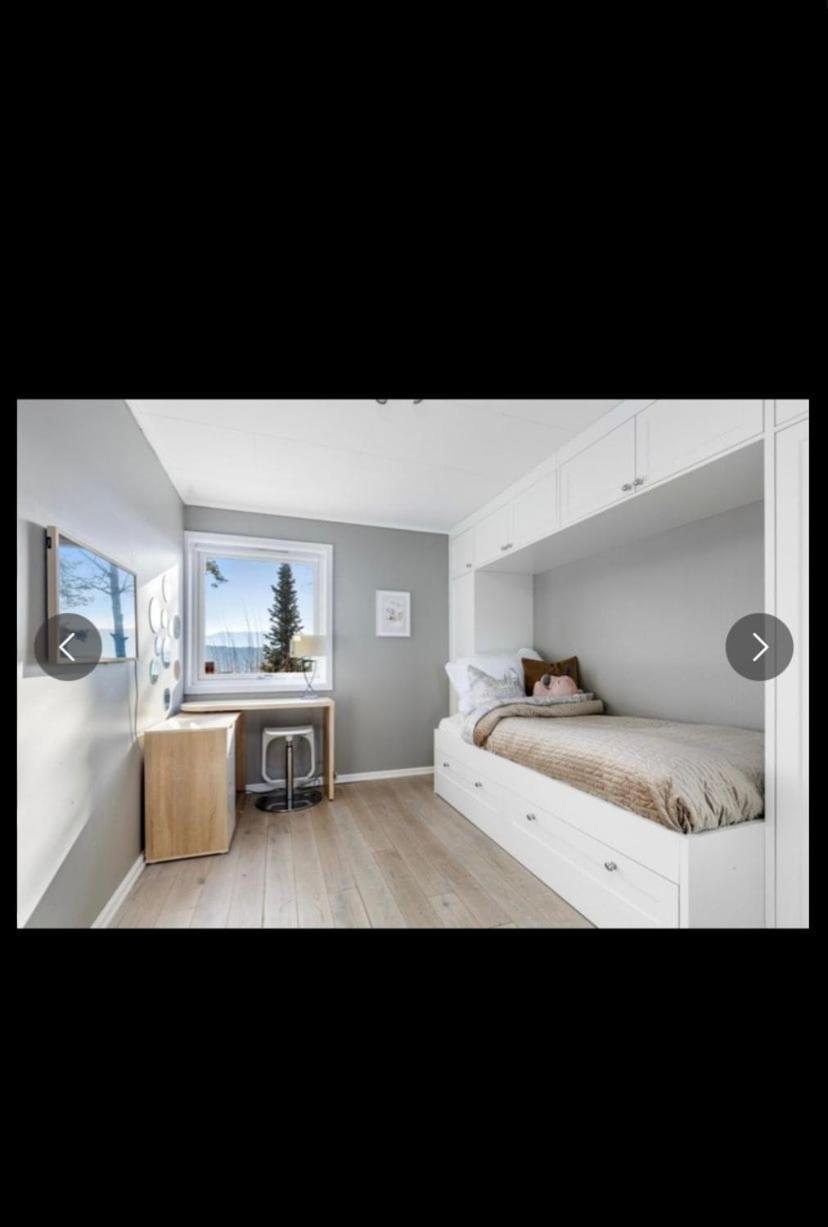Image resolution: width=828 pixels, height=1227 pixels.
Task: Go to the previous photo
Action: coord(67,647)
